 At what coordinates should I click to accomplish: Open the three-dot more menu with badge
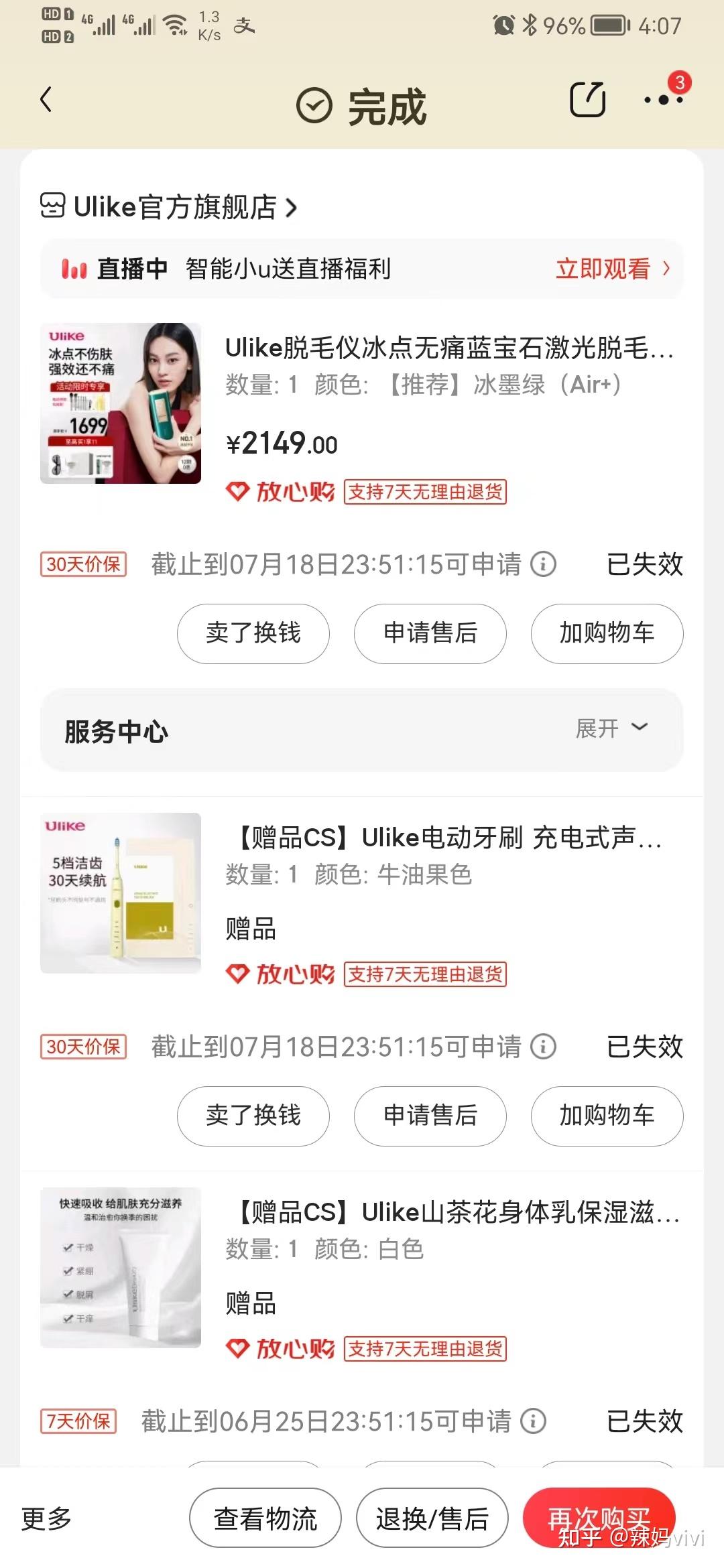pyautogui.click(x=664, y=99)
